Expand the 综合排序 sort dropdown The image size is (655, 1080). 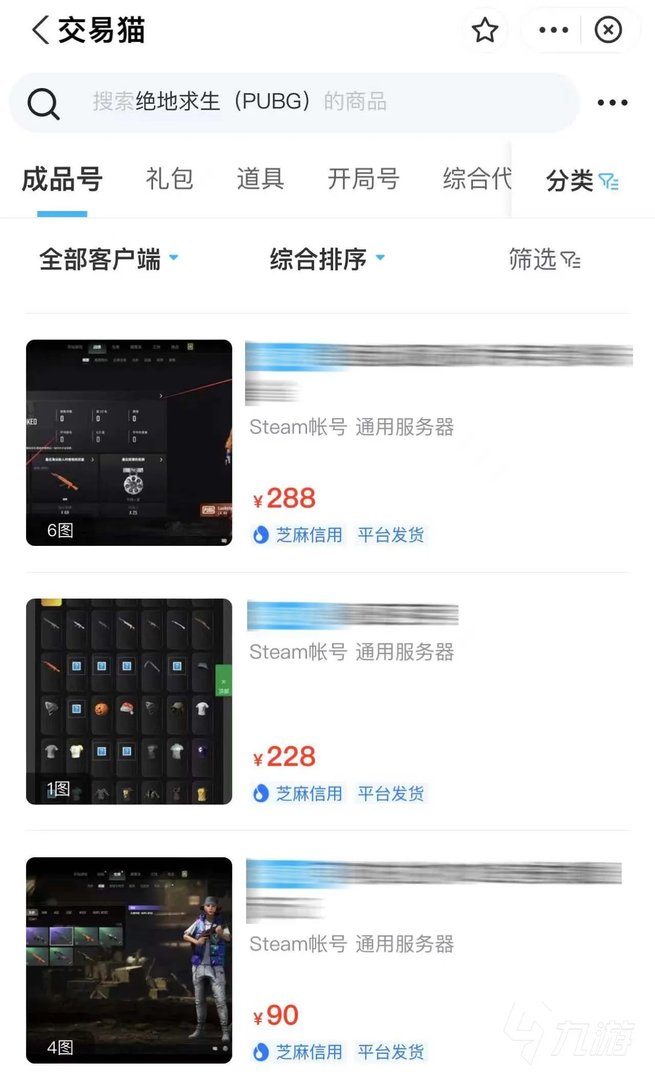point(327,260)
